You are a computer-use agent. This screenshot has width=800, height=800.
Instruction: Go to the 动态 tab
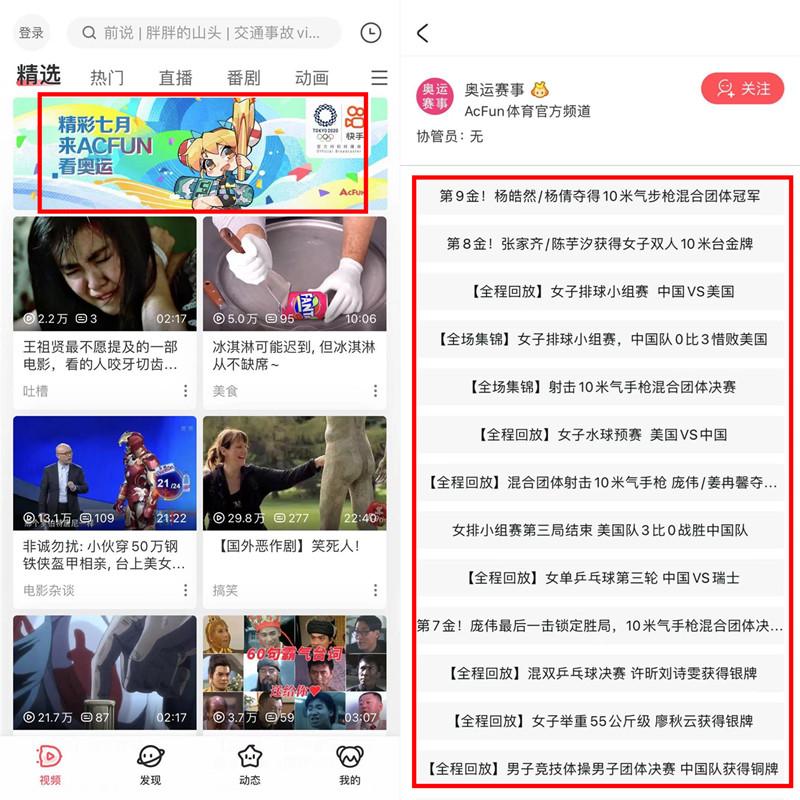(x=250, y=766)
